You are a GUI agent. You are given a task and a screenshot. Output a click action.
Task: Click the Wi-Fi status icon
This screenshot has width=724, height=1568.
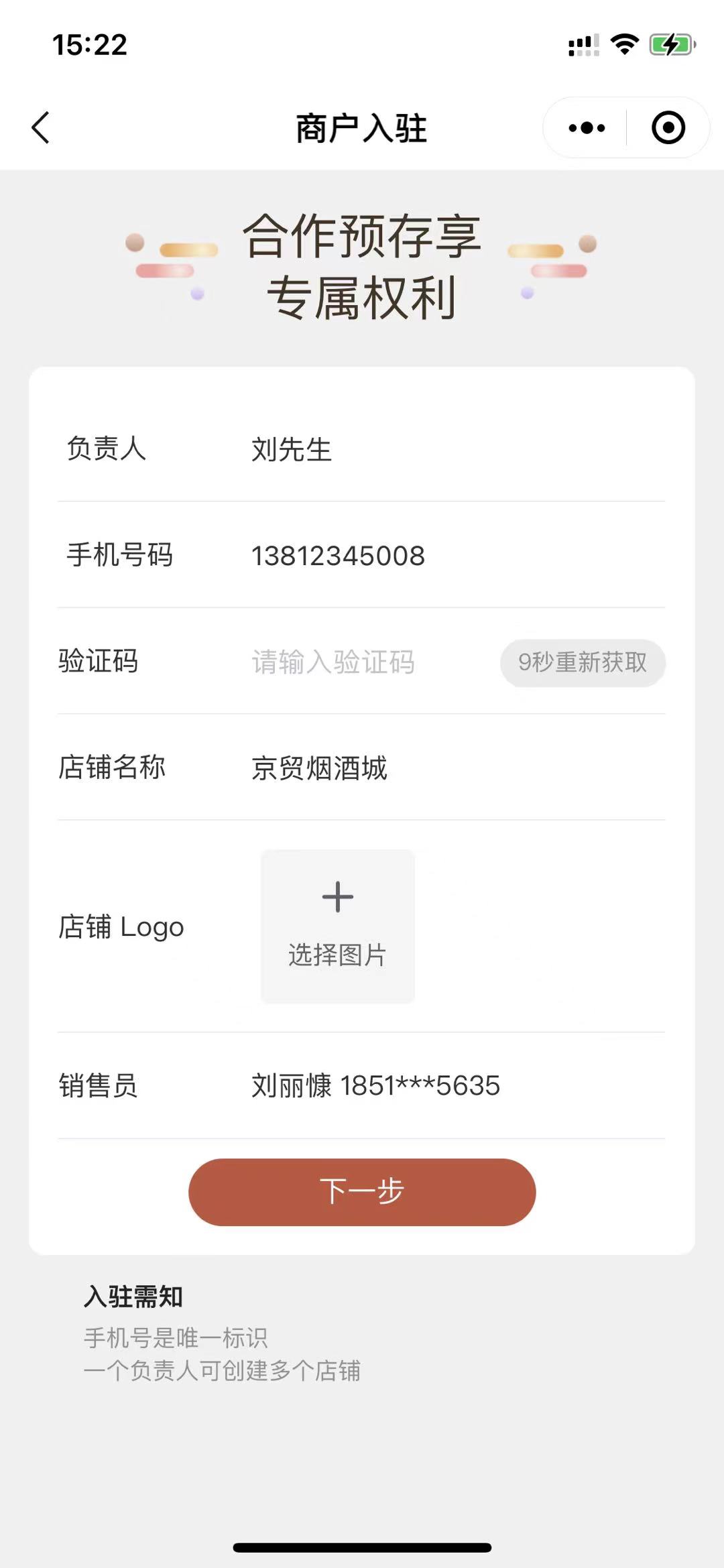[623, 44]
